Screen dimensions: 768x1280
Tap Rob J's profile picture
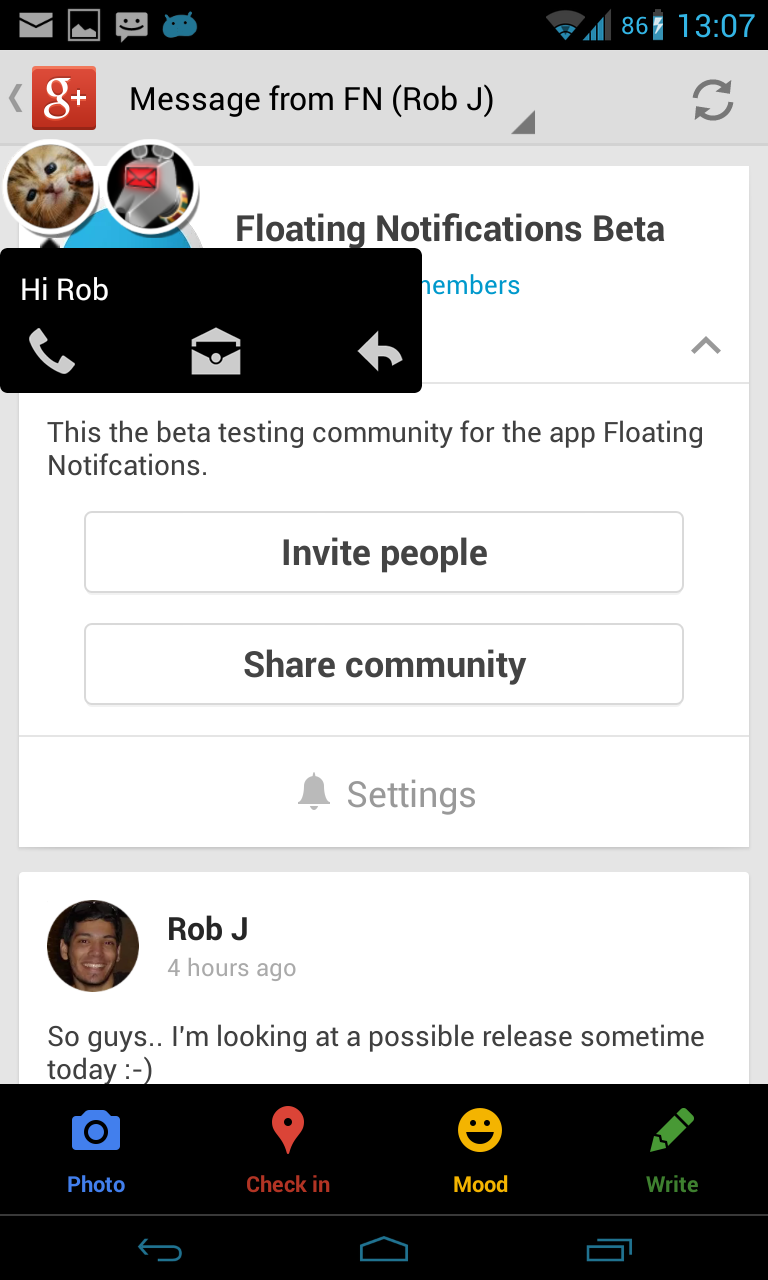click(93, 945)
